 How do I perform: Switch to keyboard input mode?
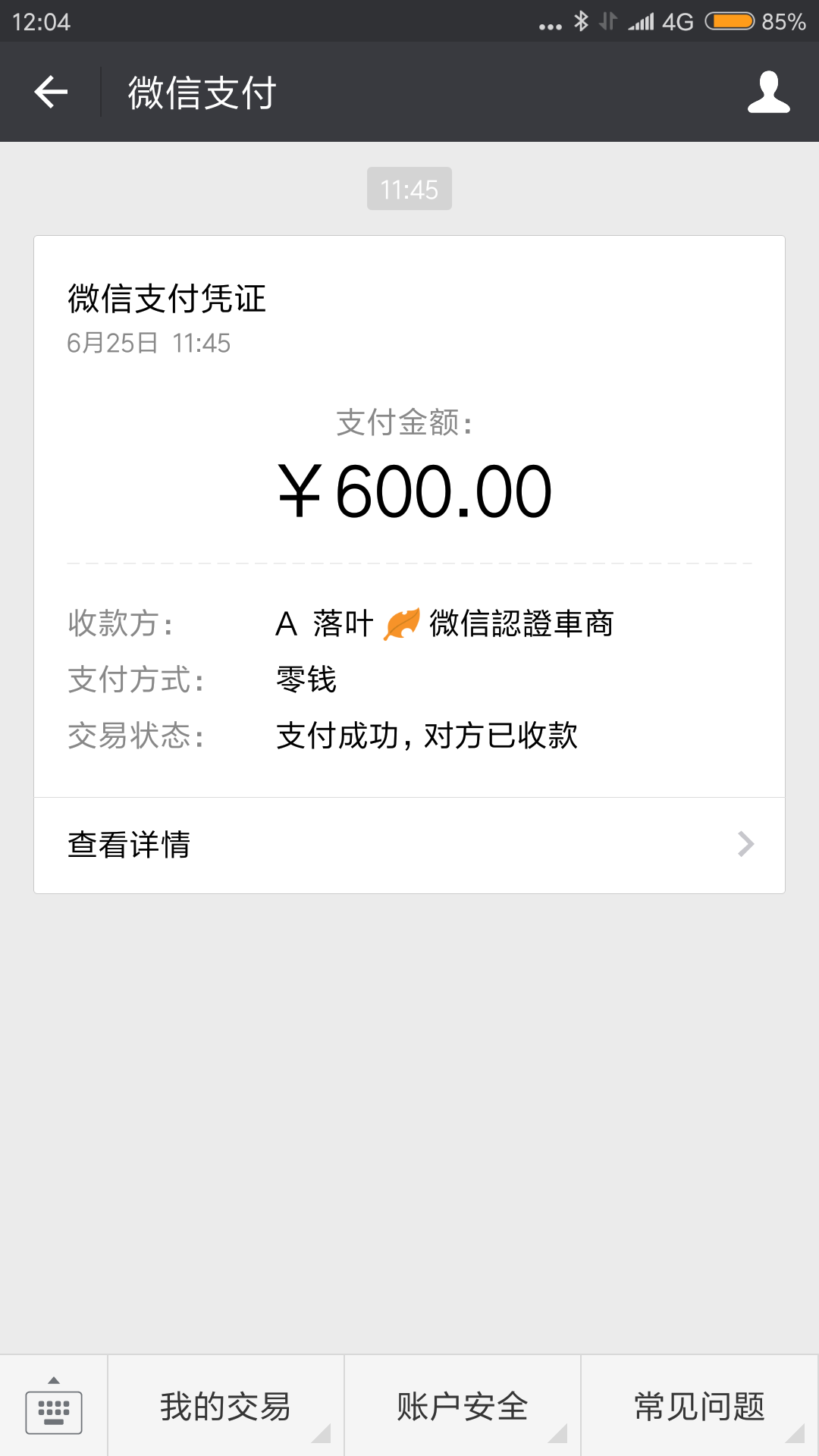point(54,1407)
